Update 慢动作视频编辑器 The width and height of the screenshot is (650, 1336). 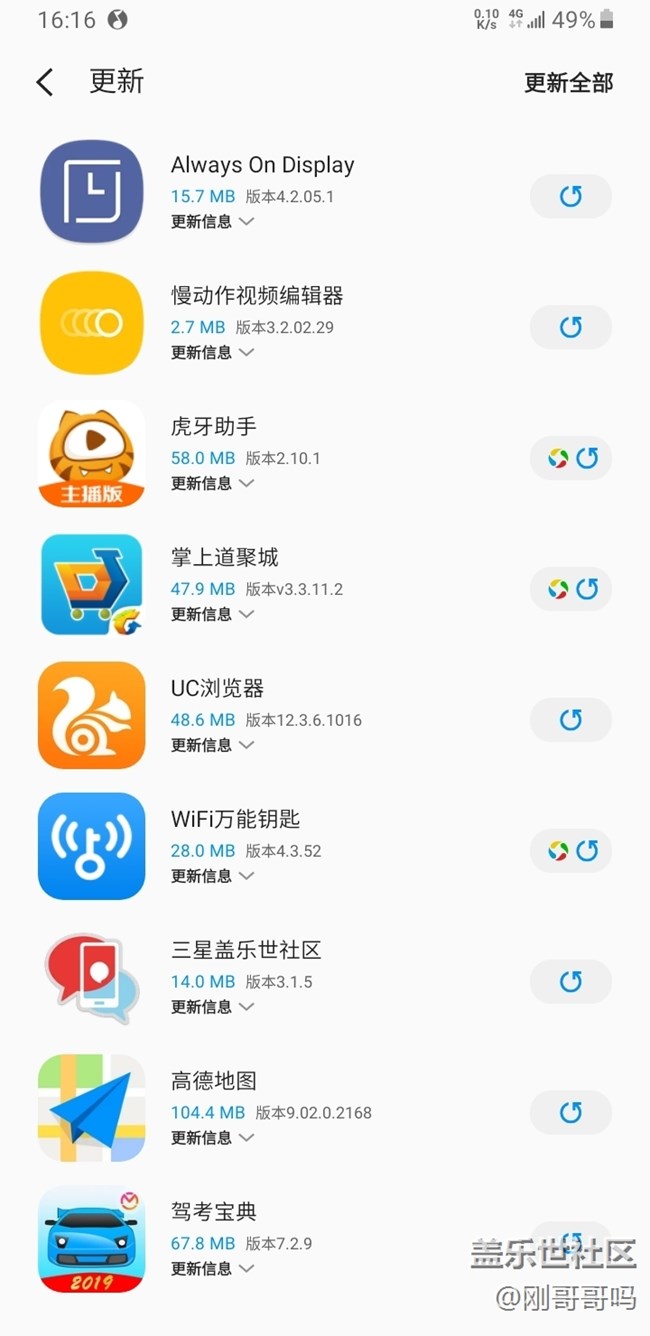570,327
